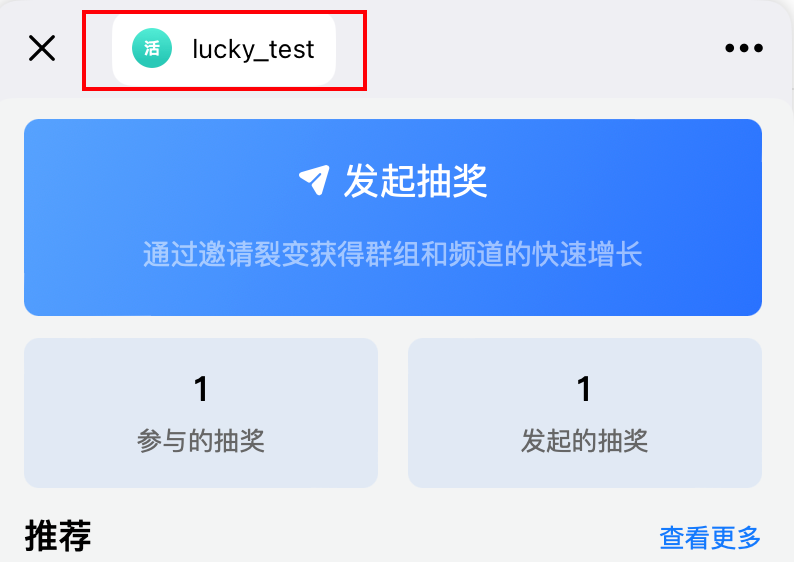Viewport: 794px width, 562px height.
Task: Tap 查看更多 to see more recommendations
Action: (710, 538)
